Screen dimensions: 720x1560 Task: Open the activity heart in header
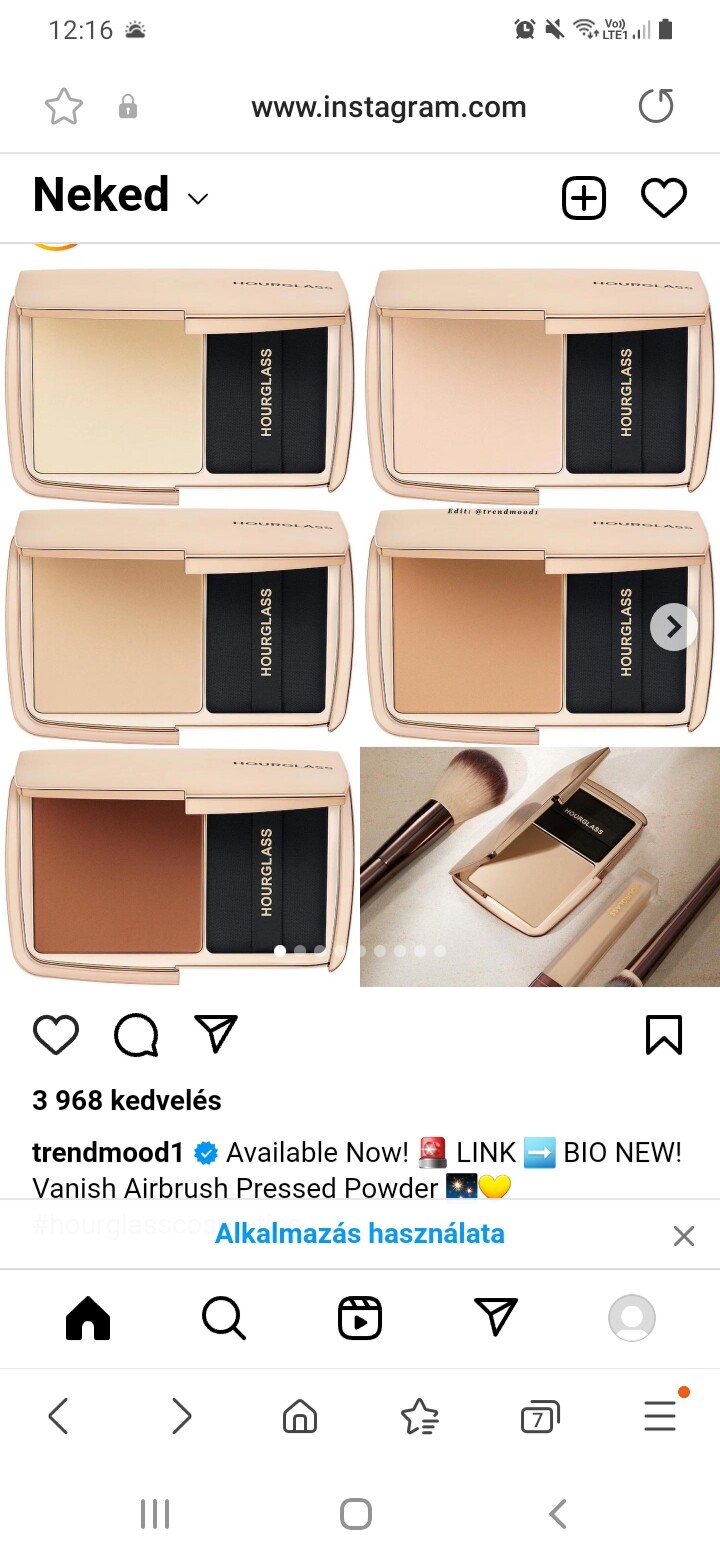(x=664, y=197)
